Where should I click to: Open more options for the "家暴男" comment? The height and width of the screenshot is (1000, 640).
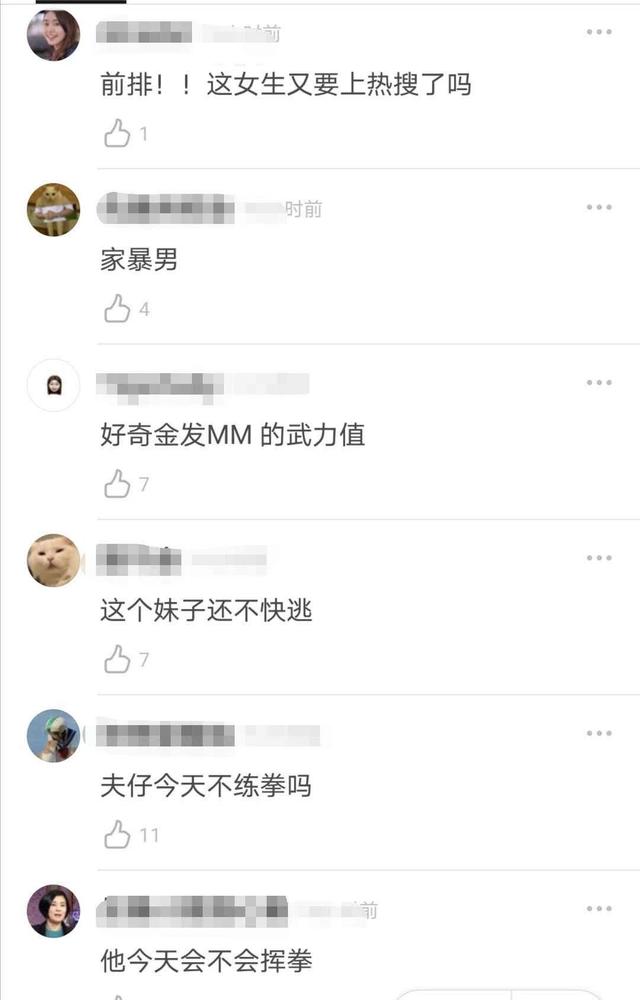[598, 207]
